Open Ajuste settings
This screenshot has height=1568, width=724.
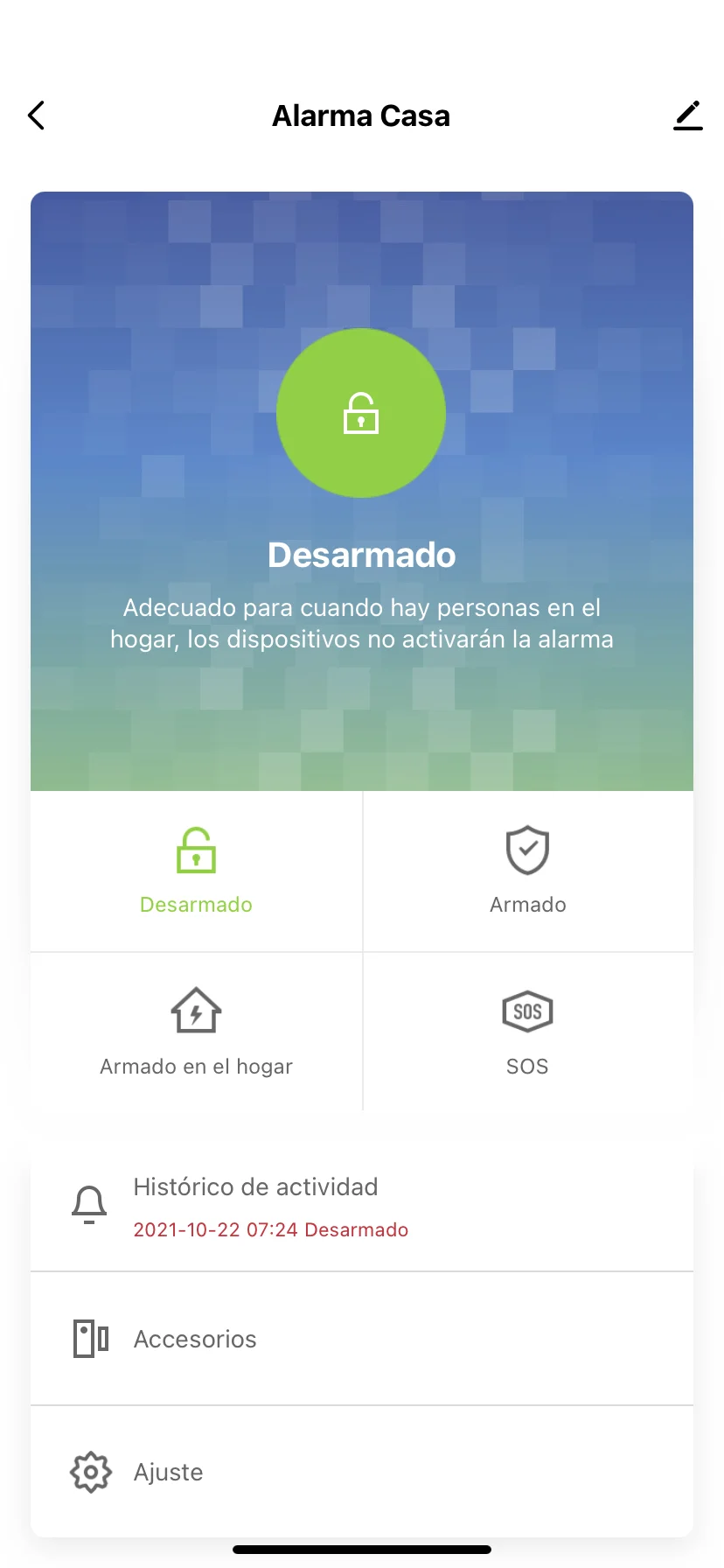[361, 1472]
